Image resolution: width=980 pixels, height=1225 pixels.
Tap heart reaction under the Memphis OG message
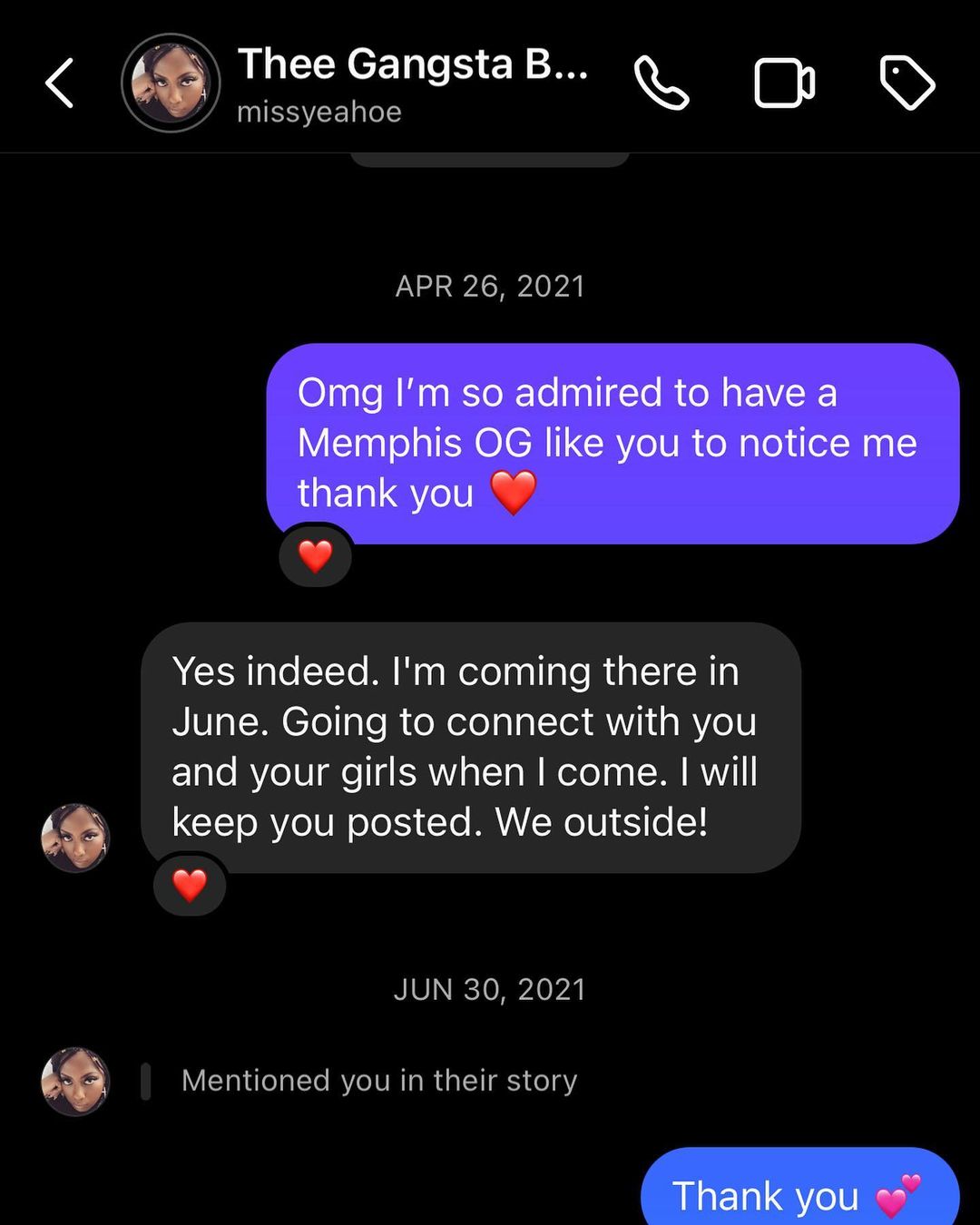316,556
